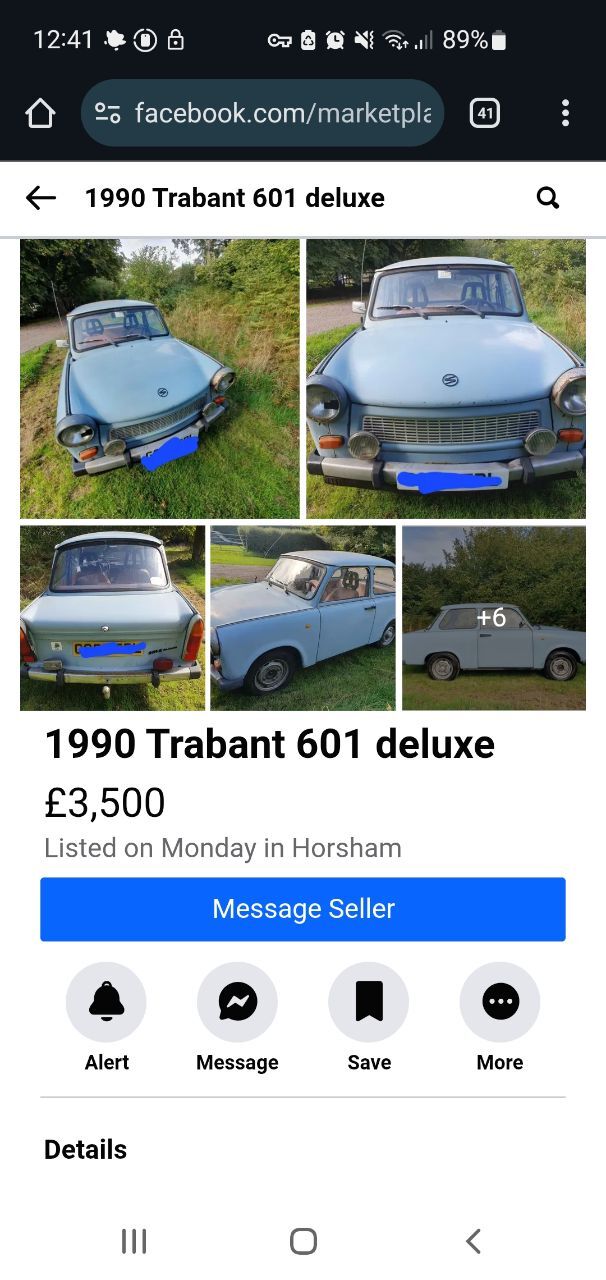
Task: Save this Trabant listing
Action: click(369, 1002)
